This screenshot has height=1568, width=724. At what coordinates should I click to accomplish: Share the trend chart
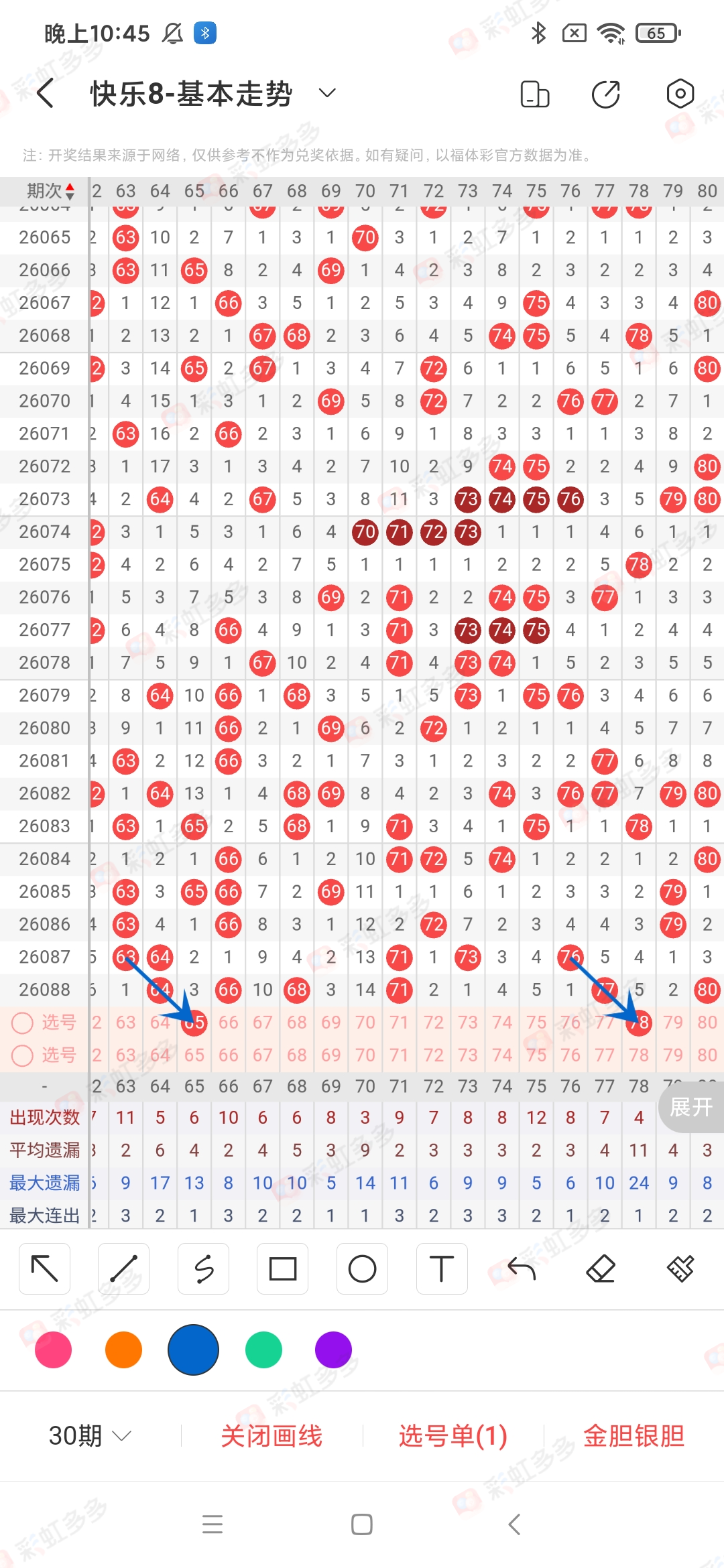point(606,94)
